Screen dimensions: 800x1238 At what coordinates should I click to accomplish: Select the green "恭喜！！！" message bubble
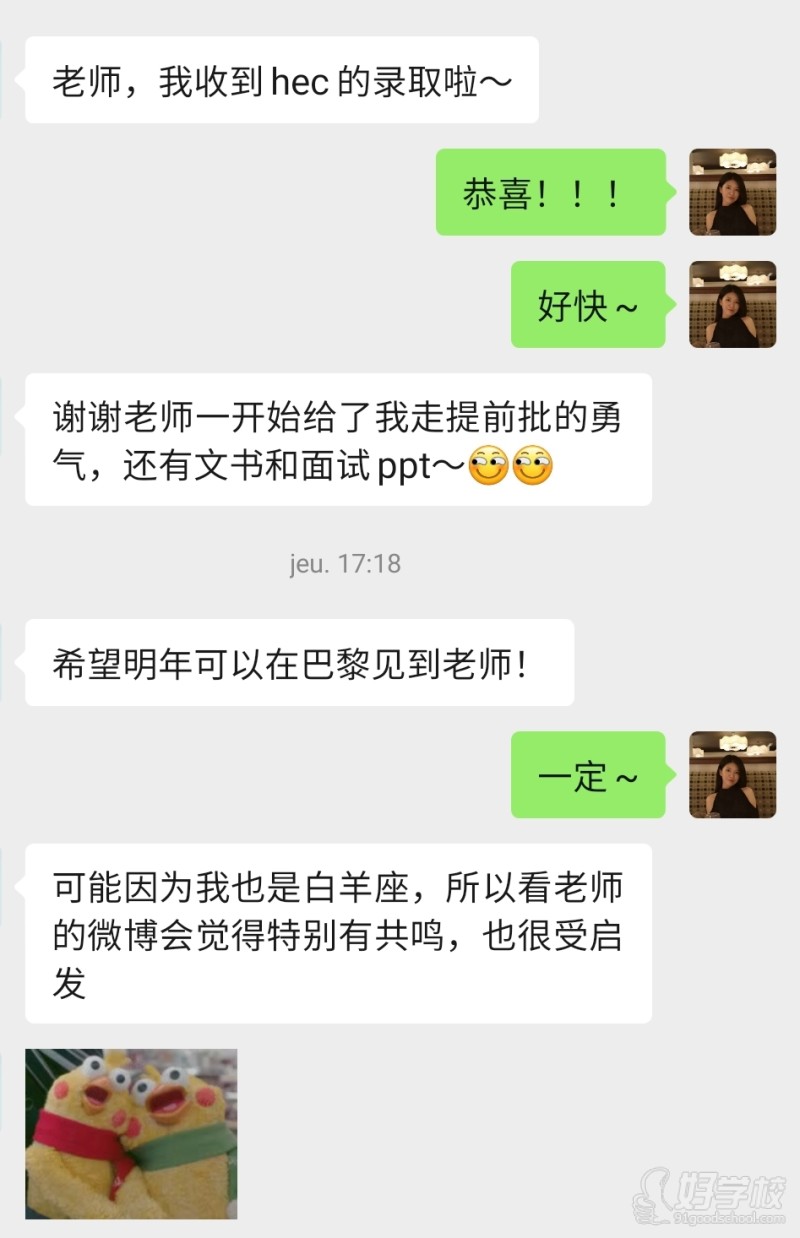[550, 192]
